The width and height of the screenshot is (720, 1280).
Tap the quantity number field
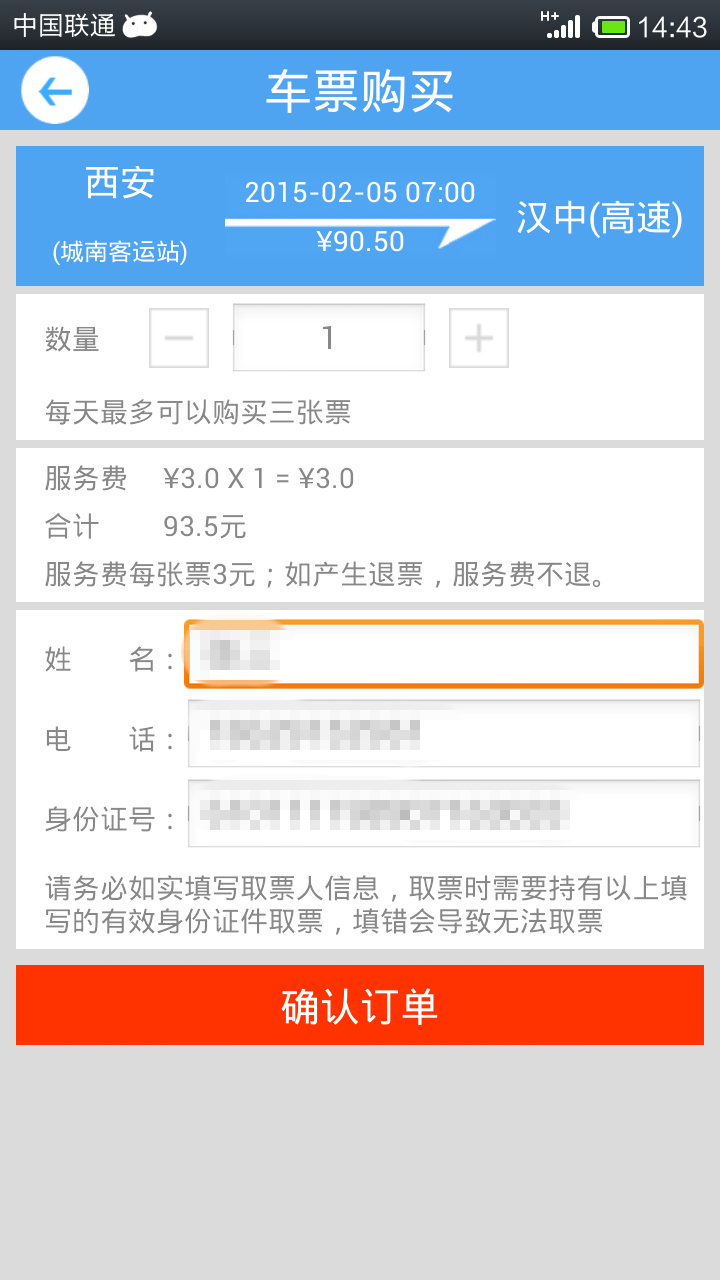click(328, 338)
